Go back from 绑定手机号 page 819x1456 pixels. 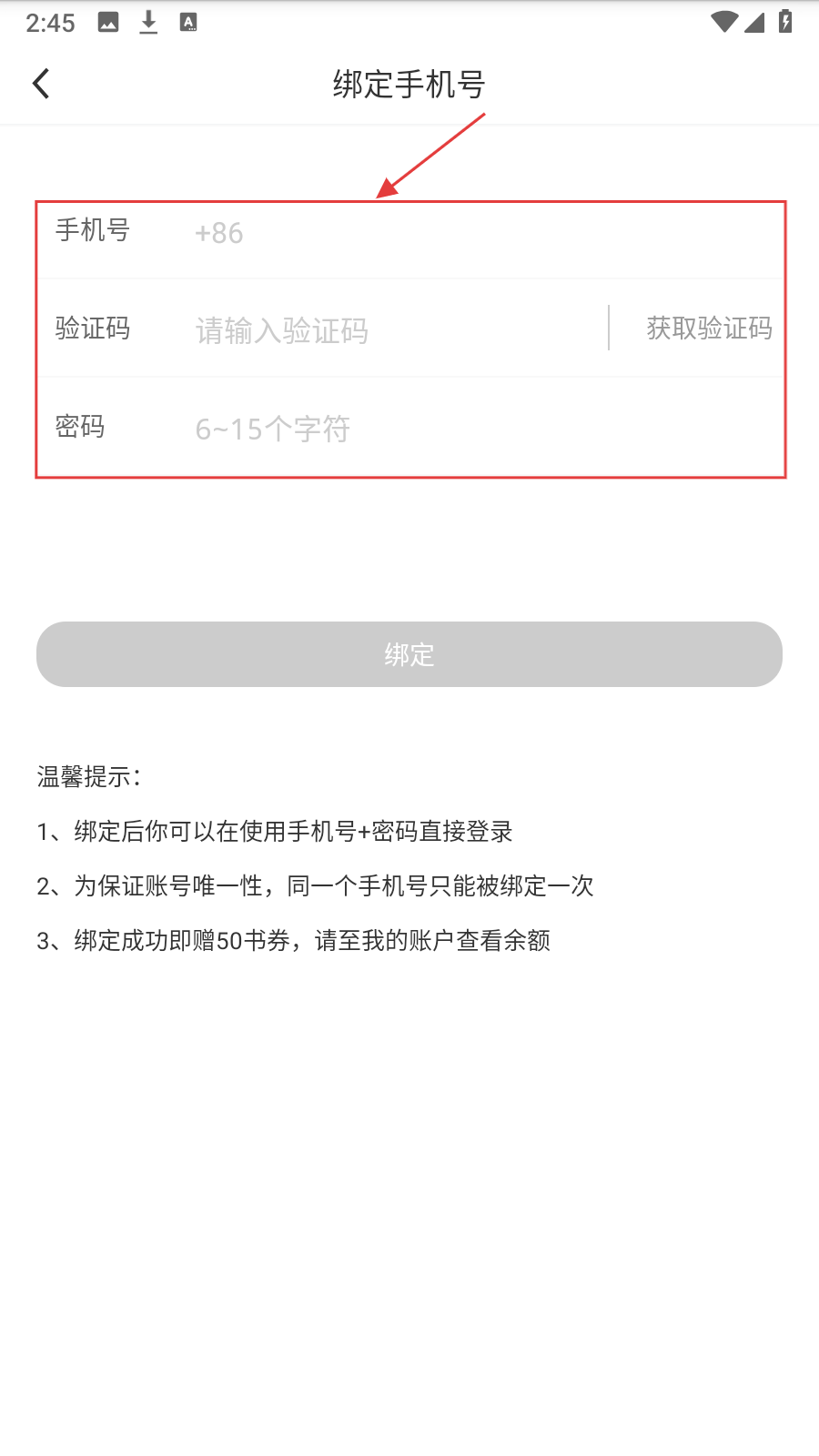click(41, 84)
